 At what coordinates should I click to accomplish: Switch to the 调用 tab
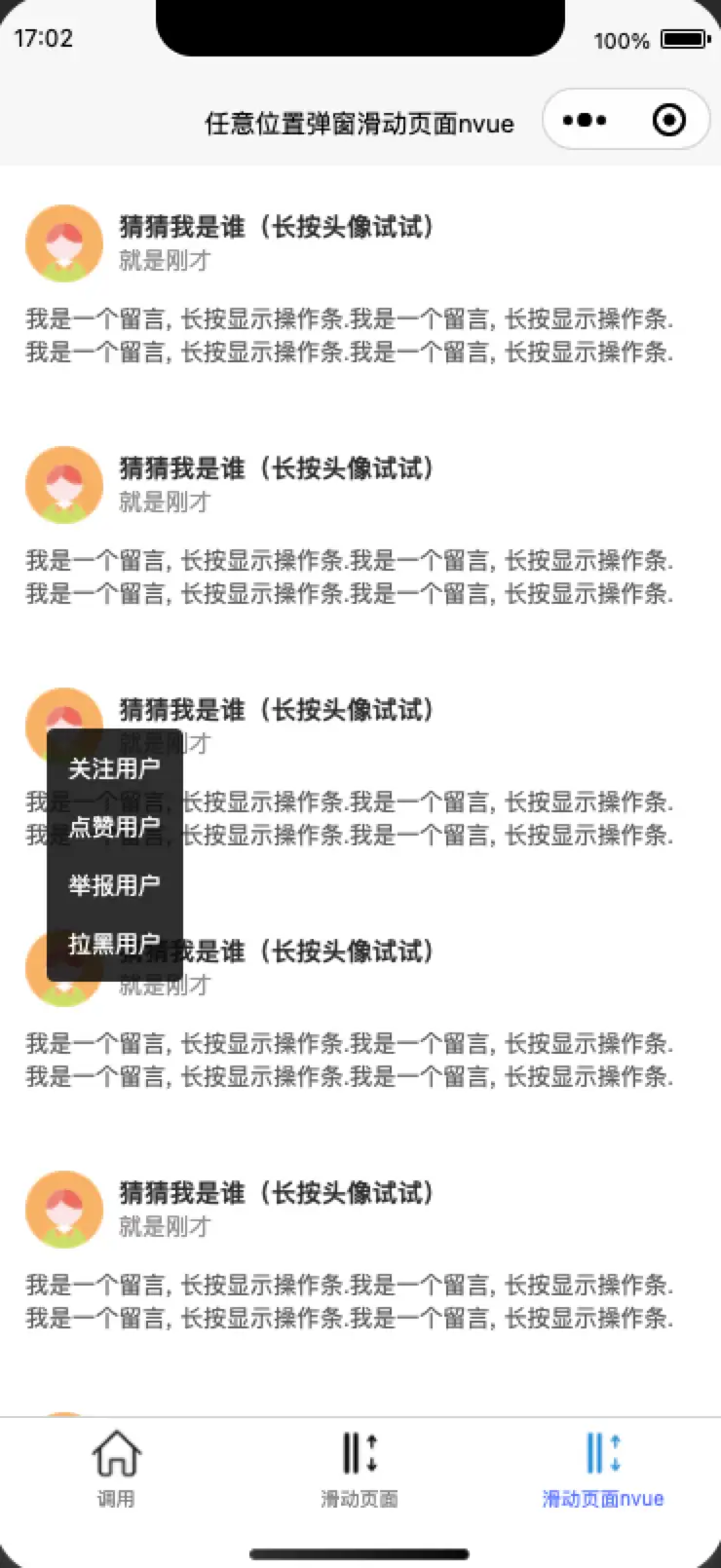116,1469
